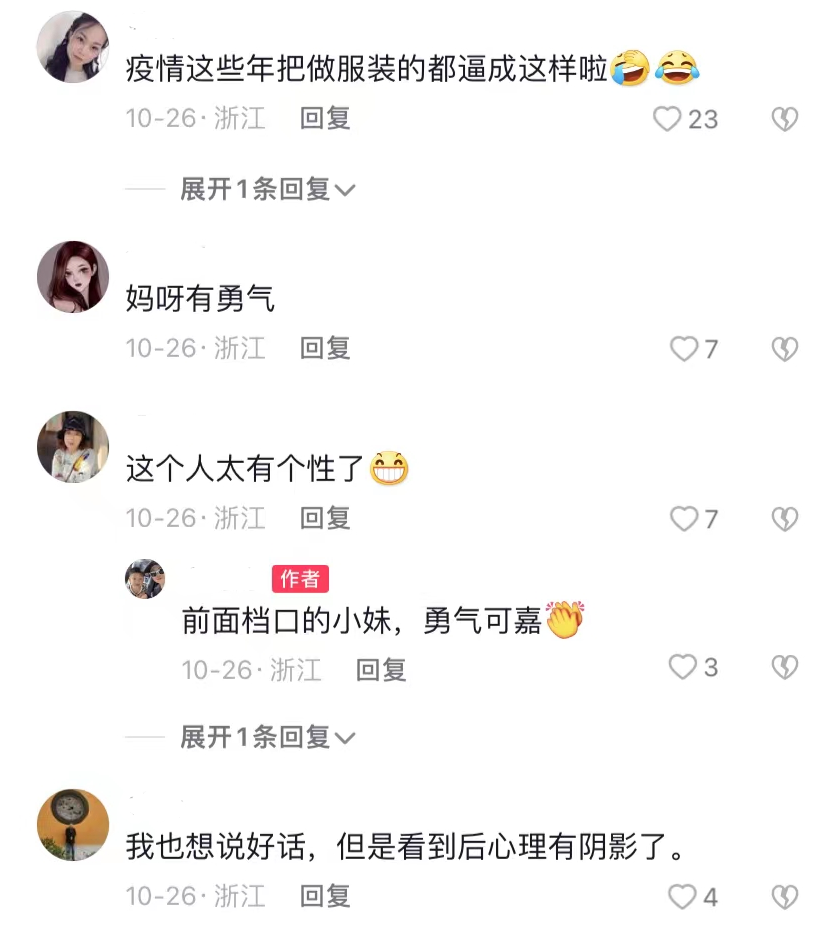
Task: Like the comment '疫情这些年把做服装的都逼成这样啦'
Action: pos(667,120)
